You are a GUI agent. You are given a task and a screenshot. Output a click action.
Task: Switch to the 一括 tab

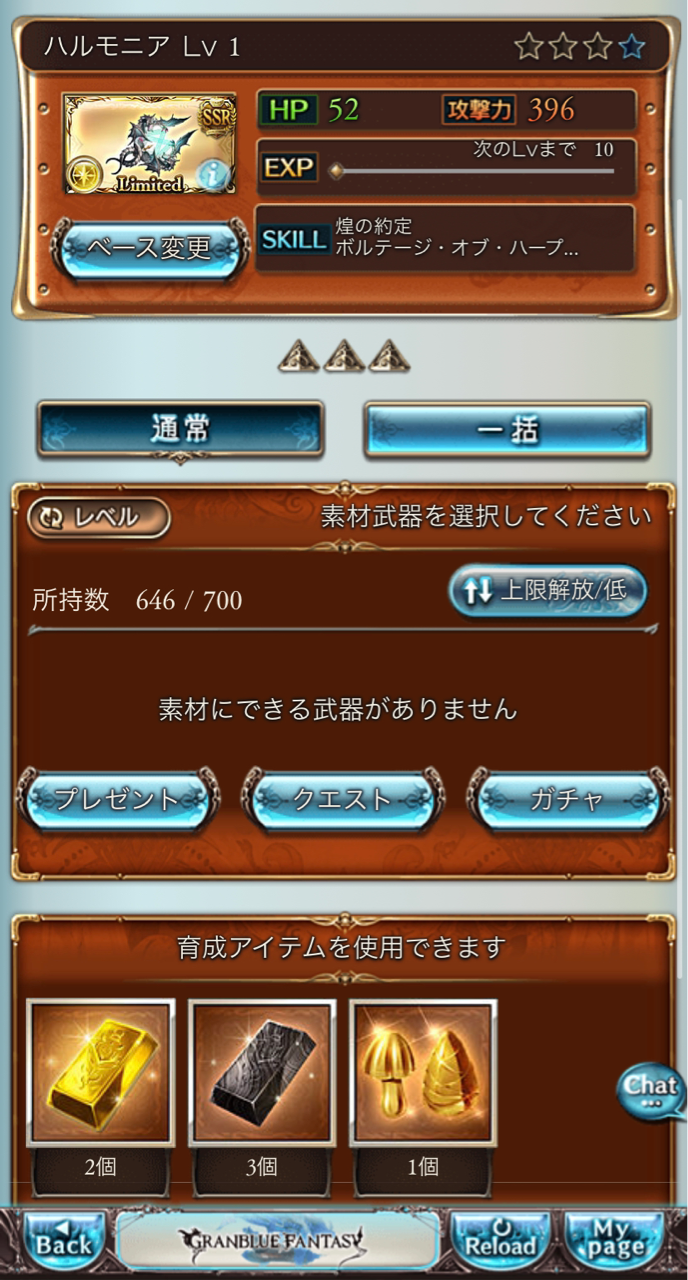click(x=507, y=430)
